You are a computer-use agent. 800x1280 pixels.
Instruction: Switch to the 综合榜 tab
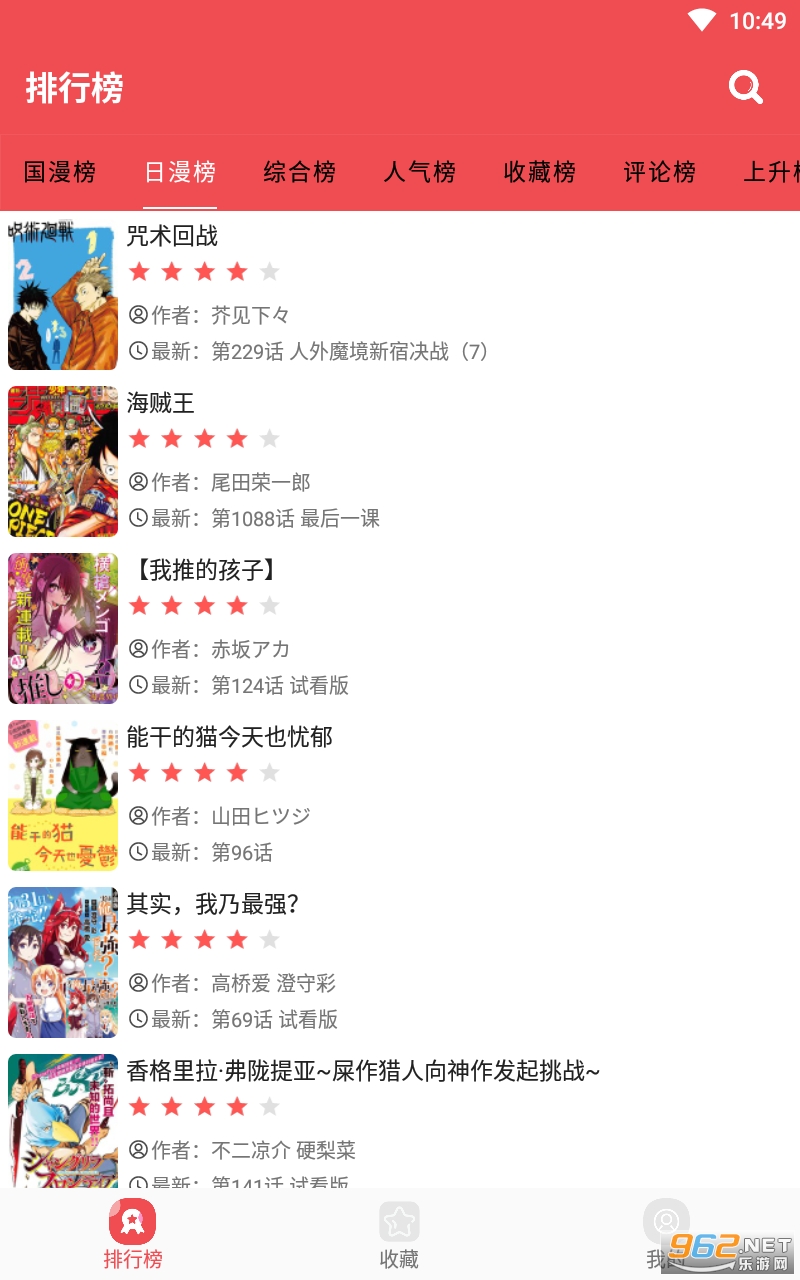(300, 172)
